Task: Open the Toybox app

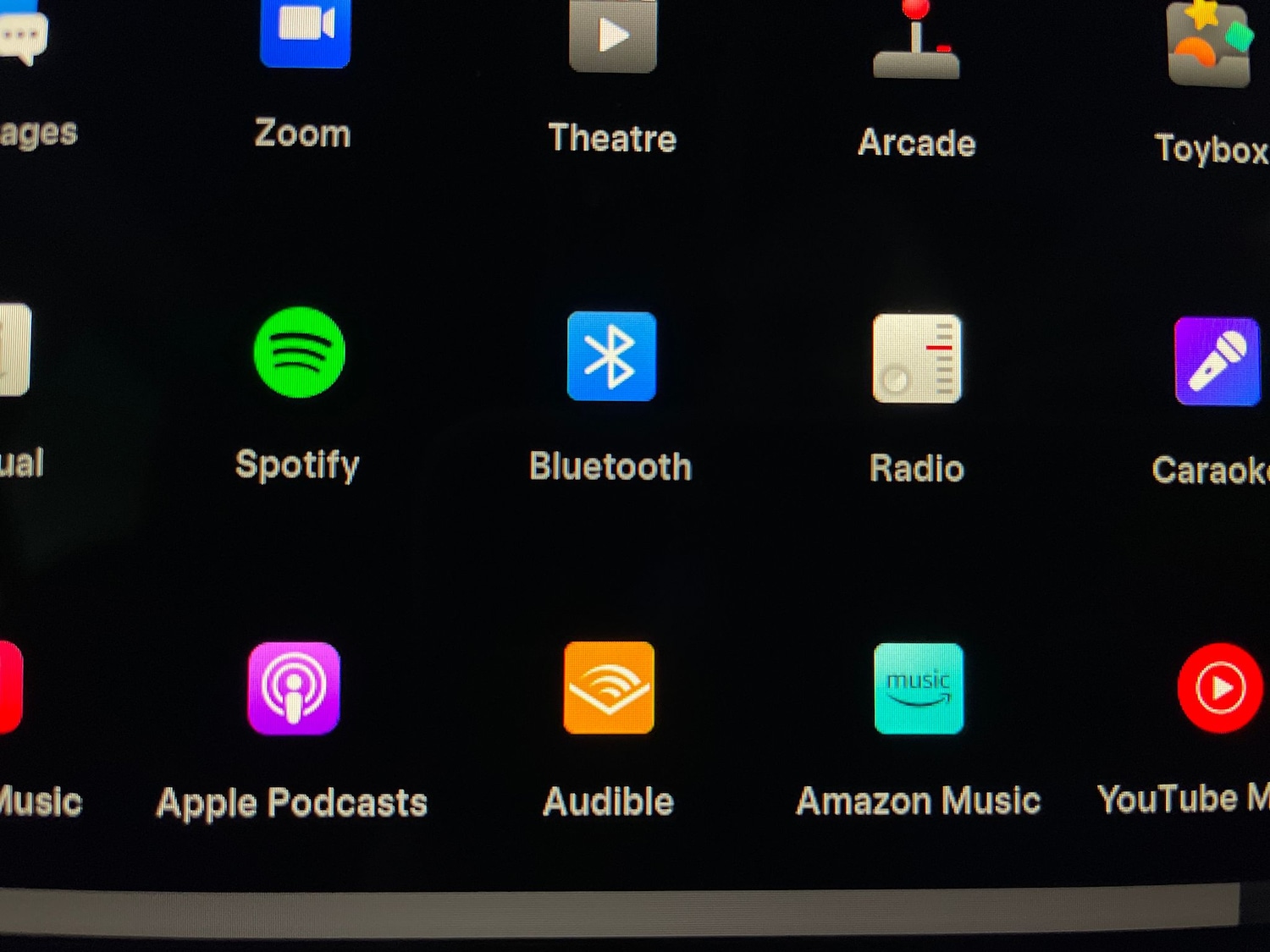Action: (1209, 44)
